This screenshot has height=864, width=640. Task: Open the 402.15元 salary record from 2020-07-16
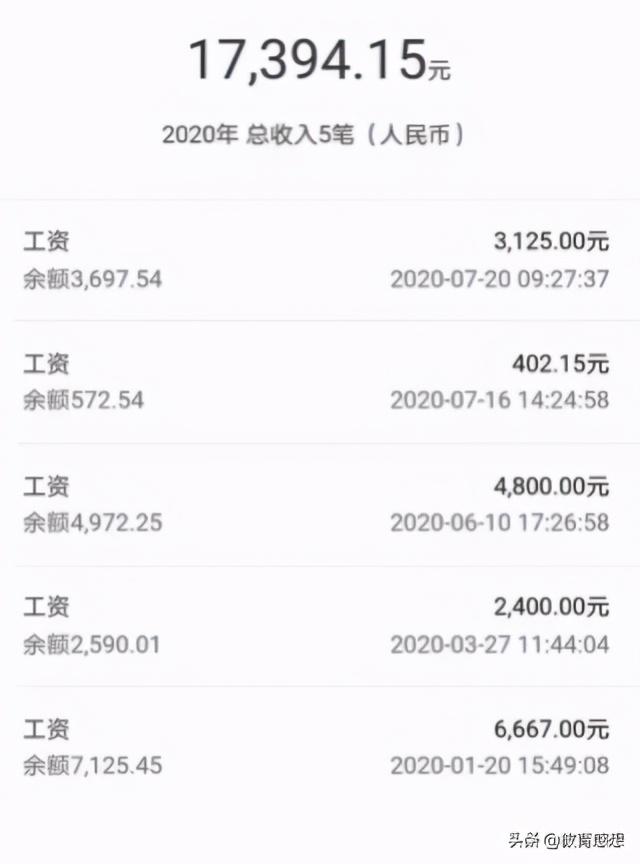point(320,382)
